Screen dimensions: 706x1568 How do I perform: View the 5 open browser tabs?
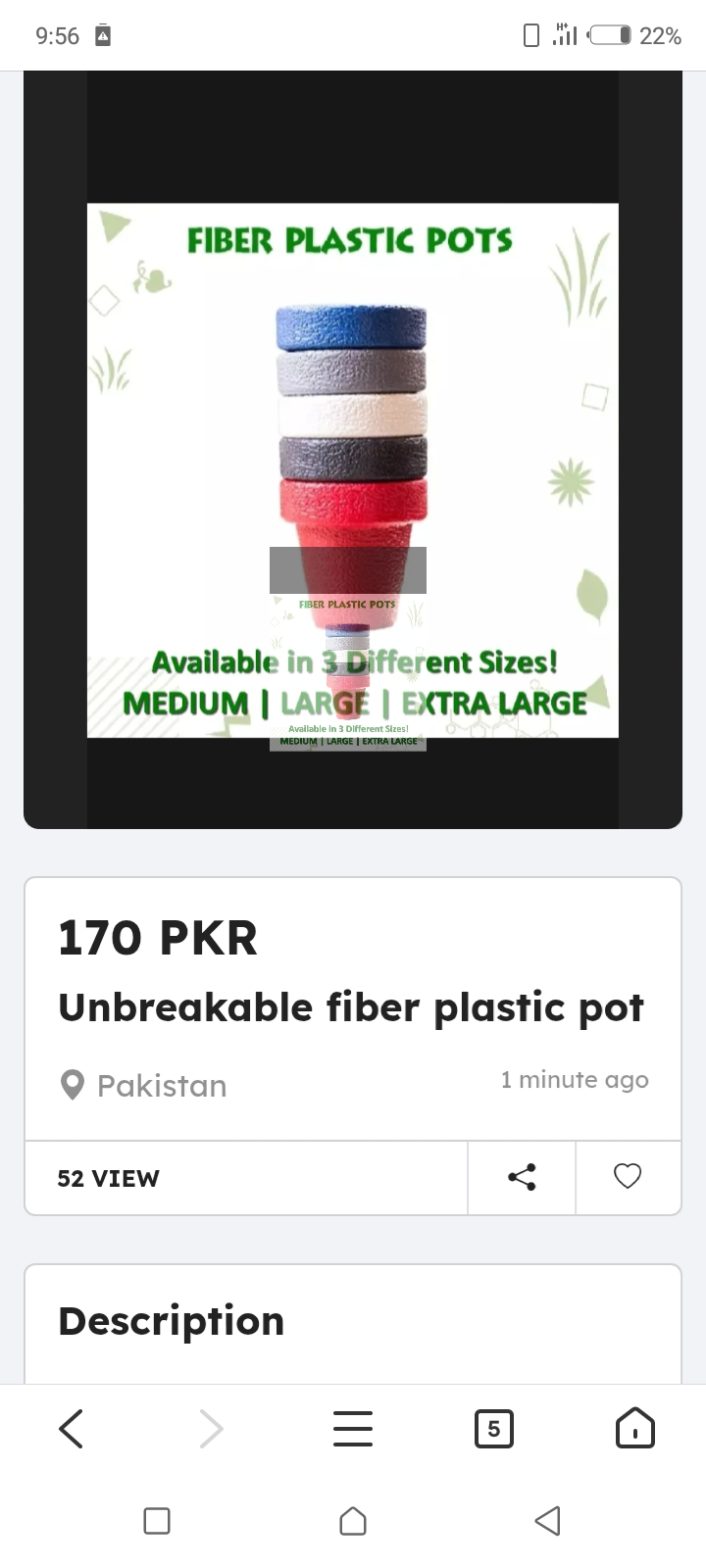click(493, 1429)
